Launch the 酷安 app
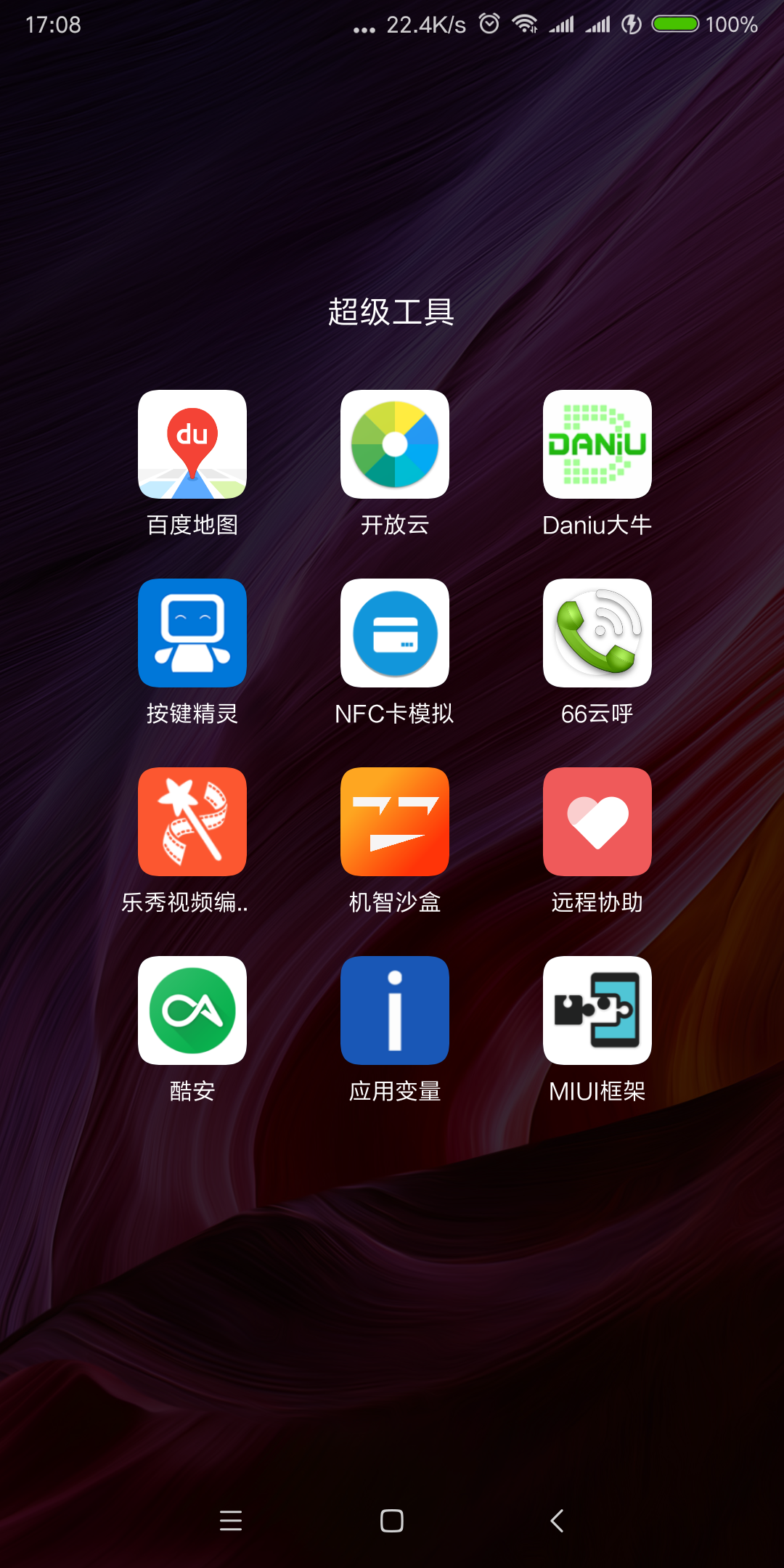The width and height of the screenshot is (784, 1568). (x=192, y=1010)
